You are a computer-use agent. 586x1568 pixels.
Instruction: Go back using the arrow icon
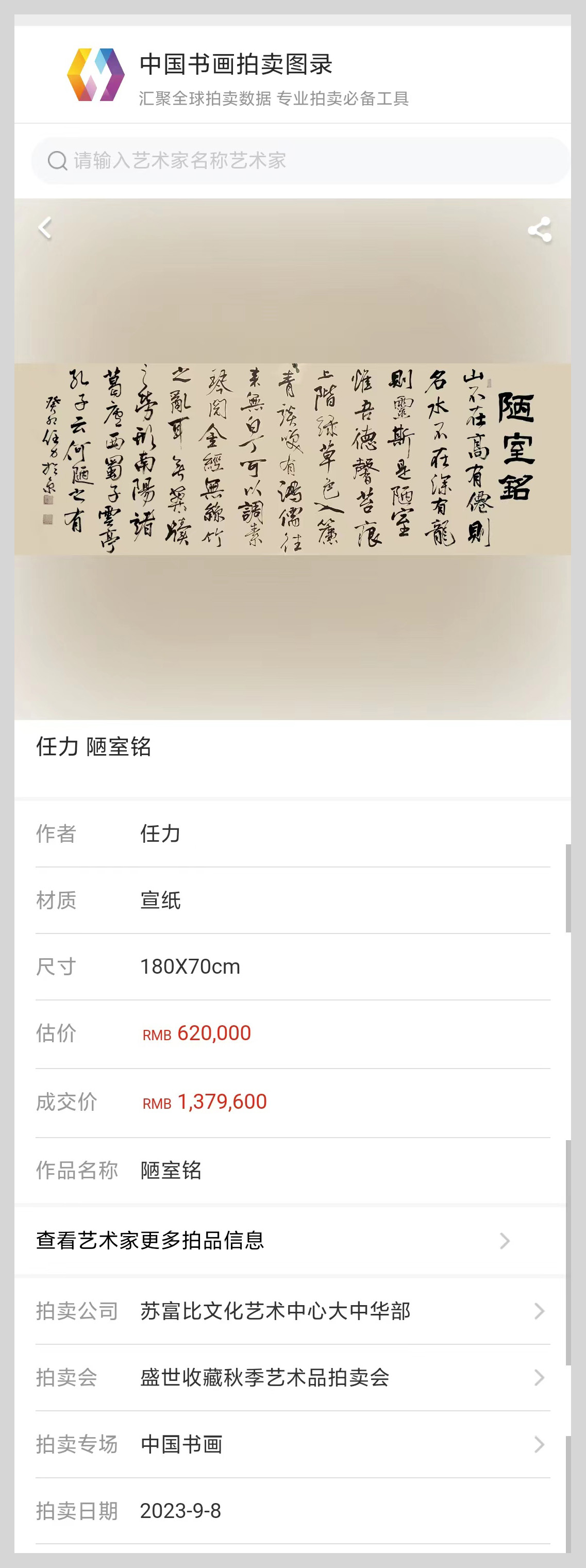click(45, 229)
